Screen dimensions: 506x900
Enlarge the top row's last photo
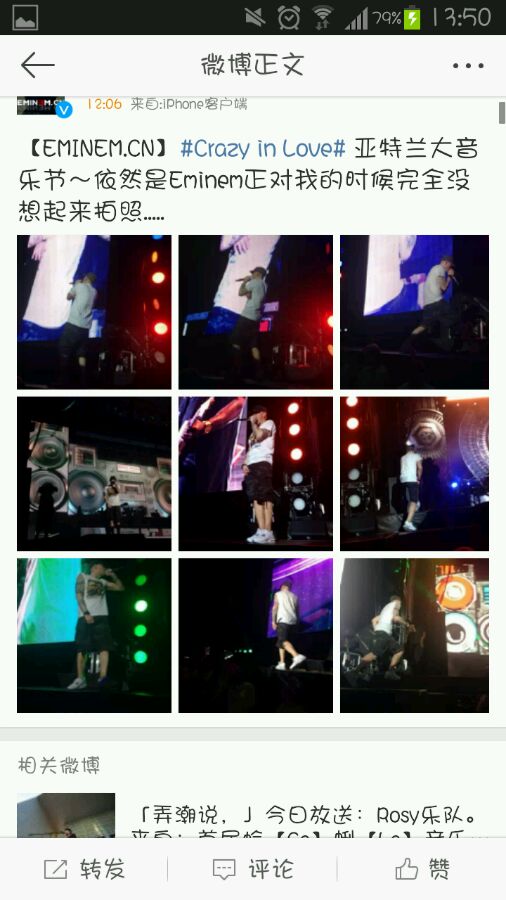tap(414, 312)
